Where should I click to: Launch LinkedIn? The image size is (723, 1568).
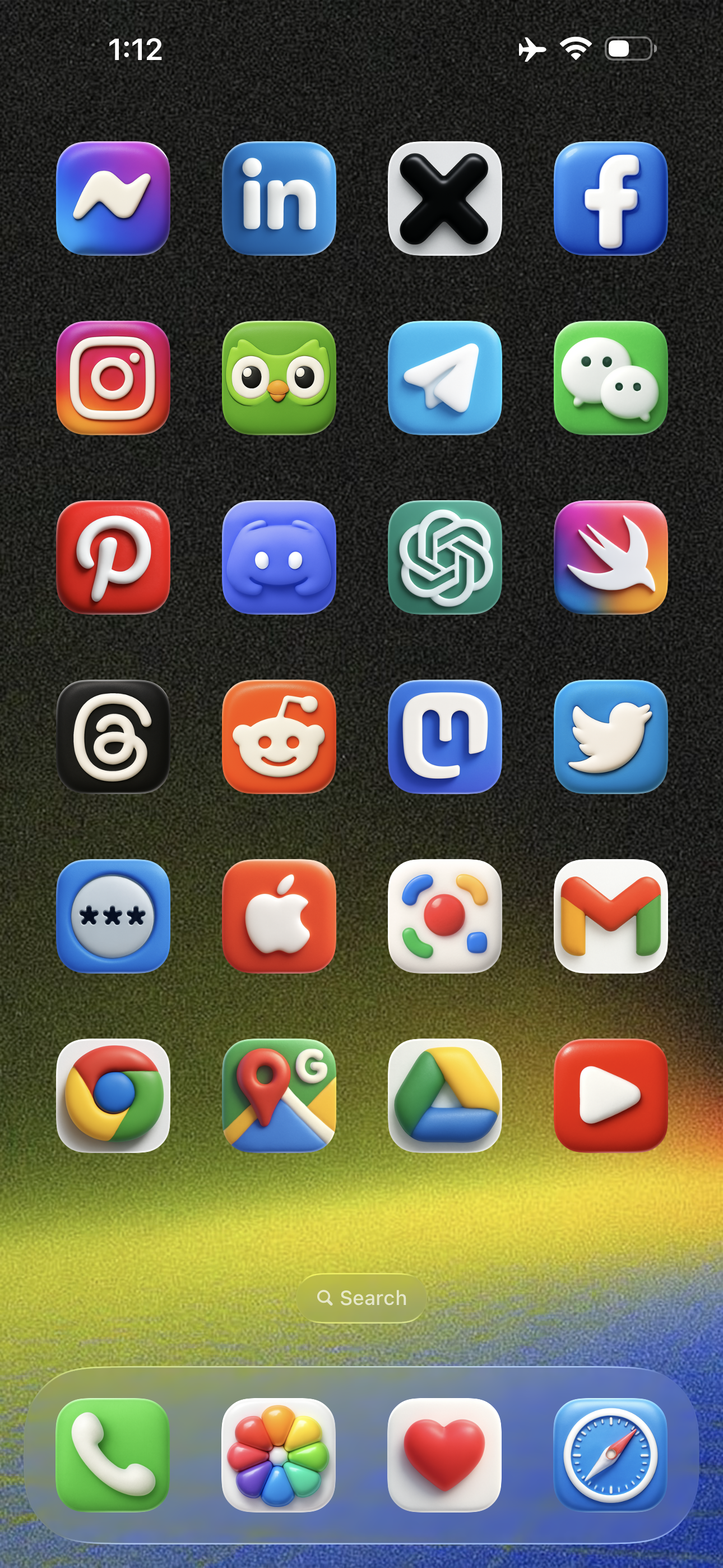tap(279, 199)
